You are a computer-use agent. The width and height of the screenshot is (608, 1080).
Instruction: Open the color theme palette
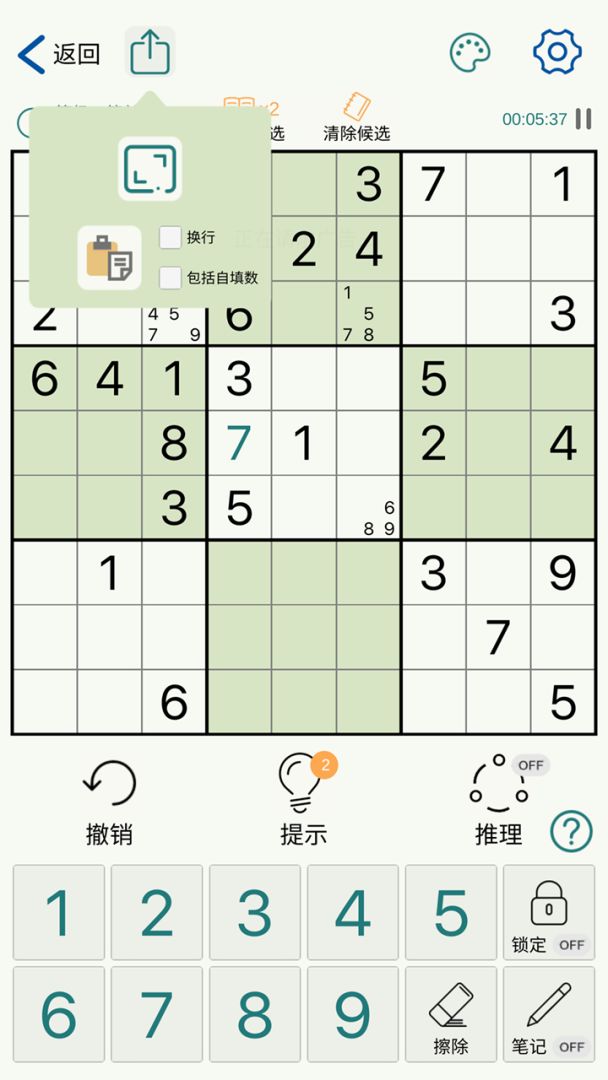pyautogui.click(x=470, y=52)
